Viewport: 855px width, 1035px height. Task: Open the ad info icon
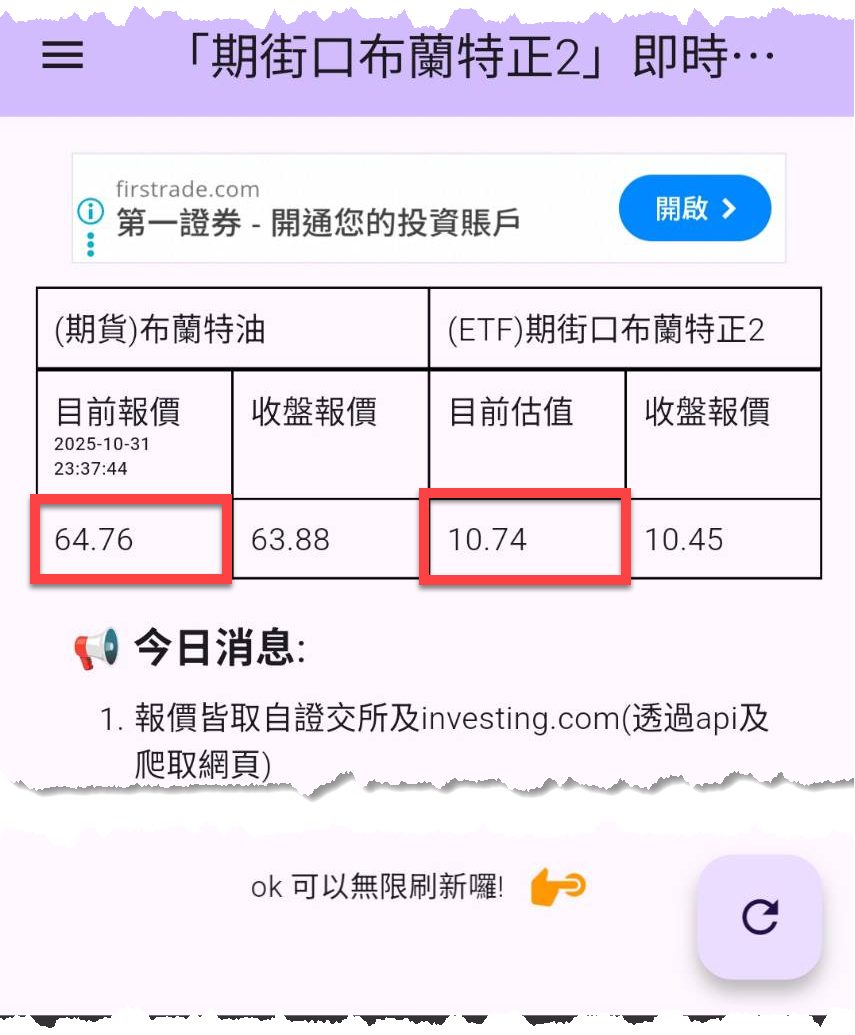91,211
